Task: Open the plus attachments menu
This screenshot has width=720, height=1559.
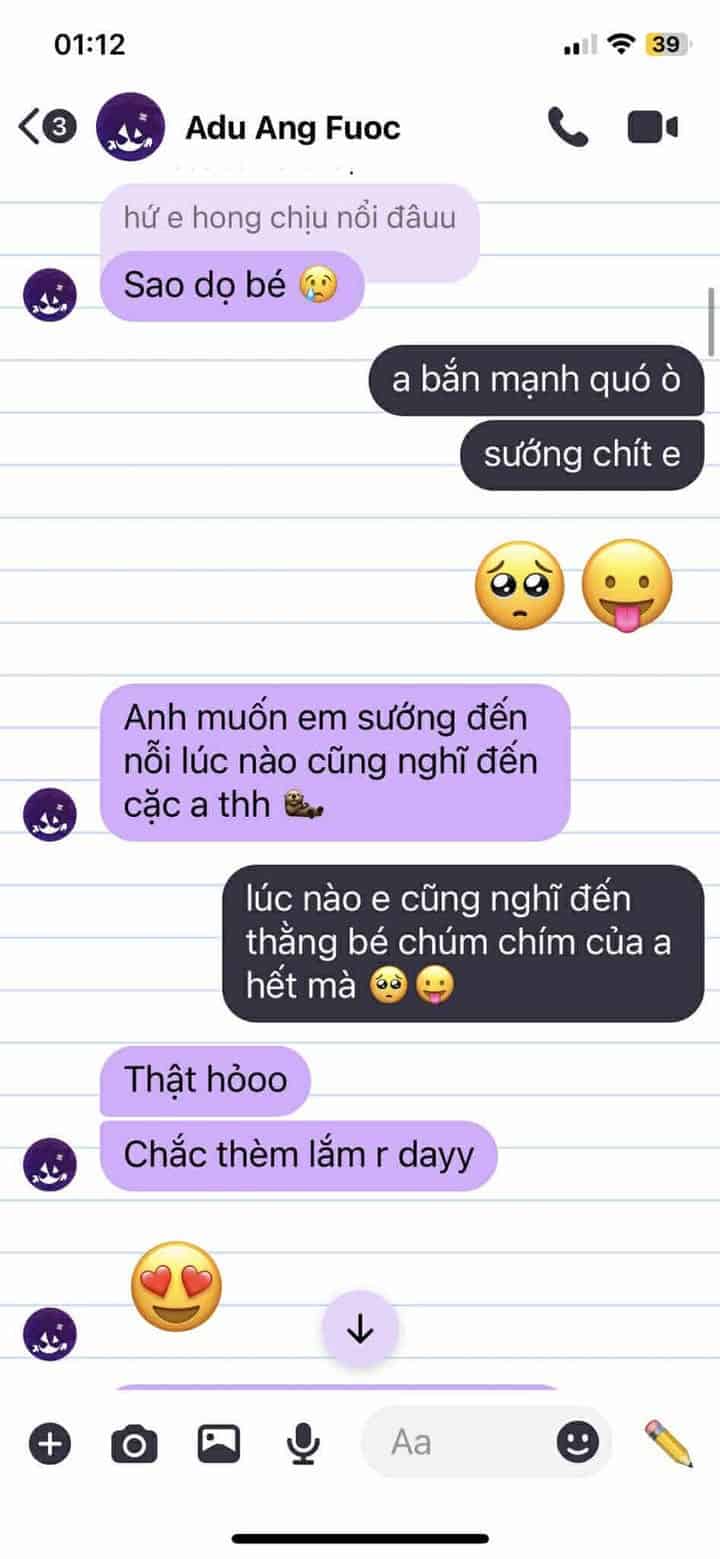Action: [x=50, y=1443]
